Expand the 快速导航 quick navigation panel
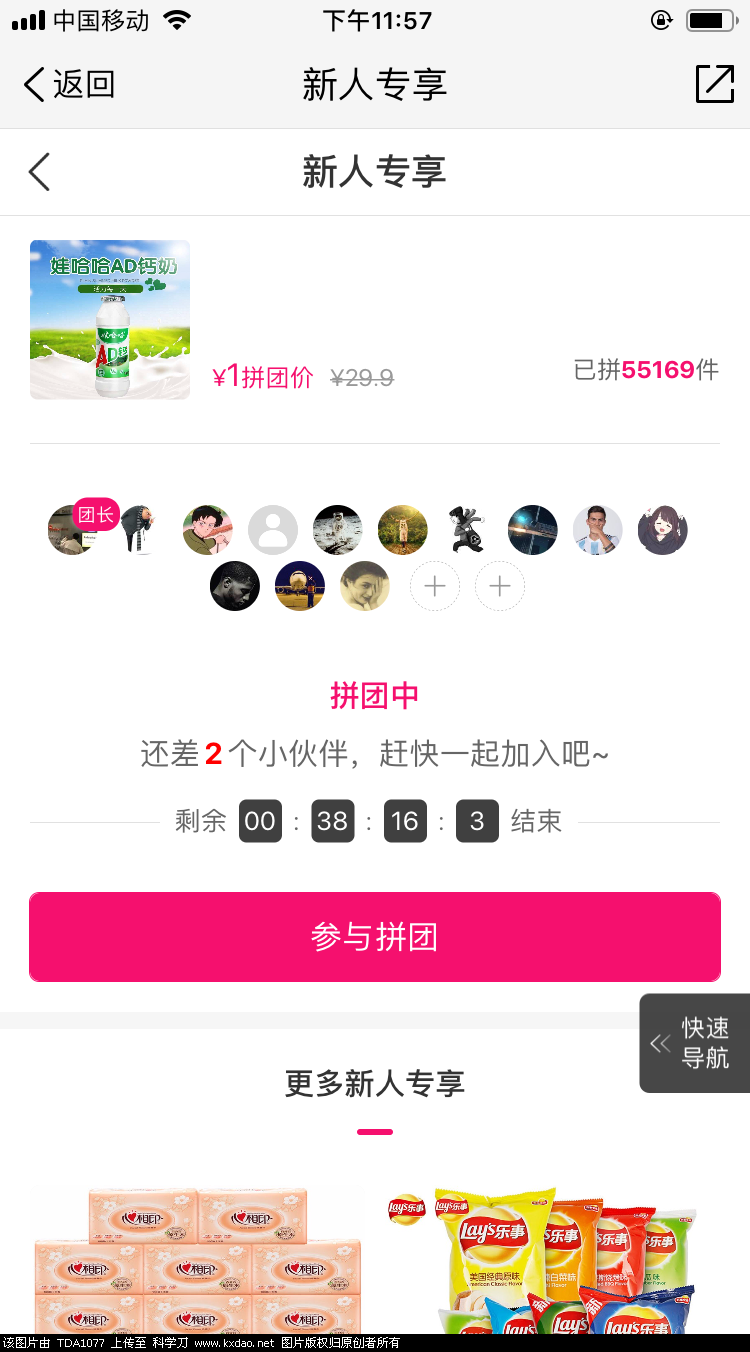The height and width of the screenshot is (1352, 750). [x=694, y=1043]
